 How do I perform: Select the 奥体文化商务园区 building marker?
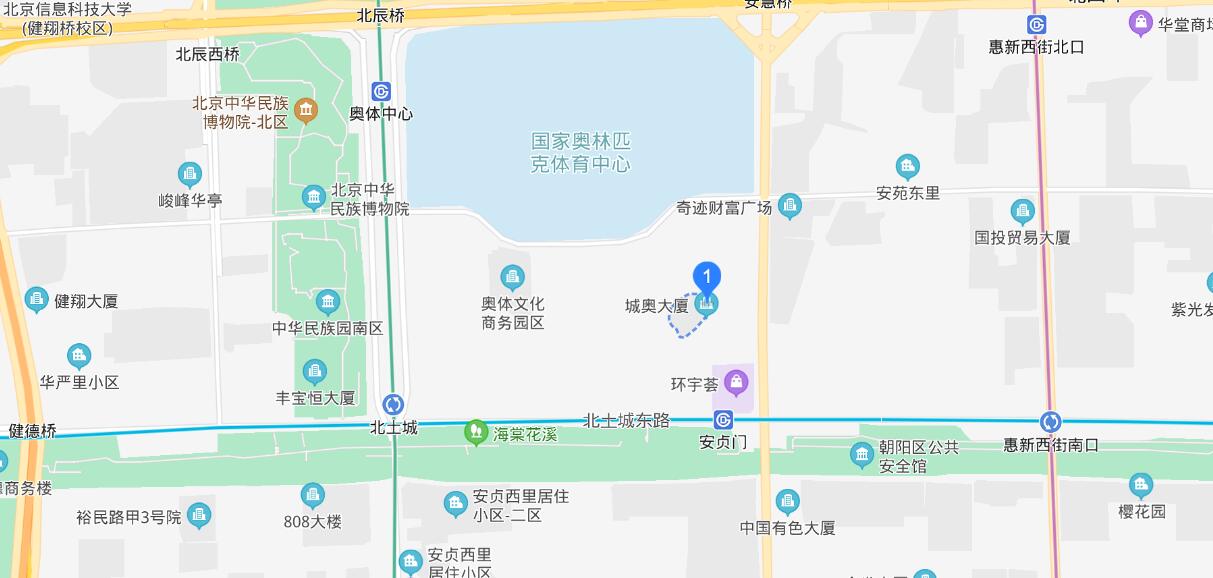[x=513, y=277]
